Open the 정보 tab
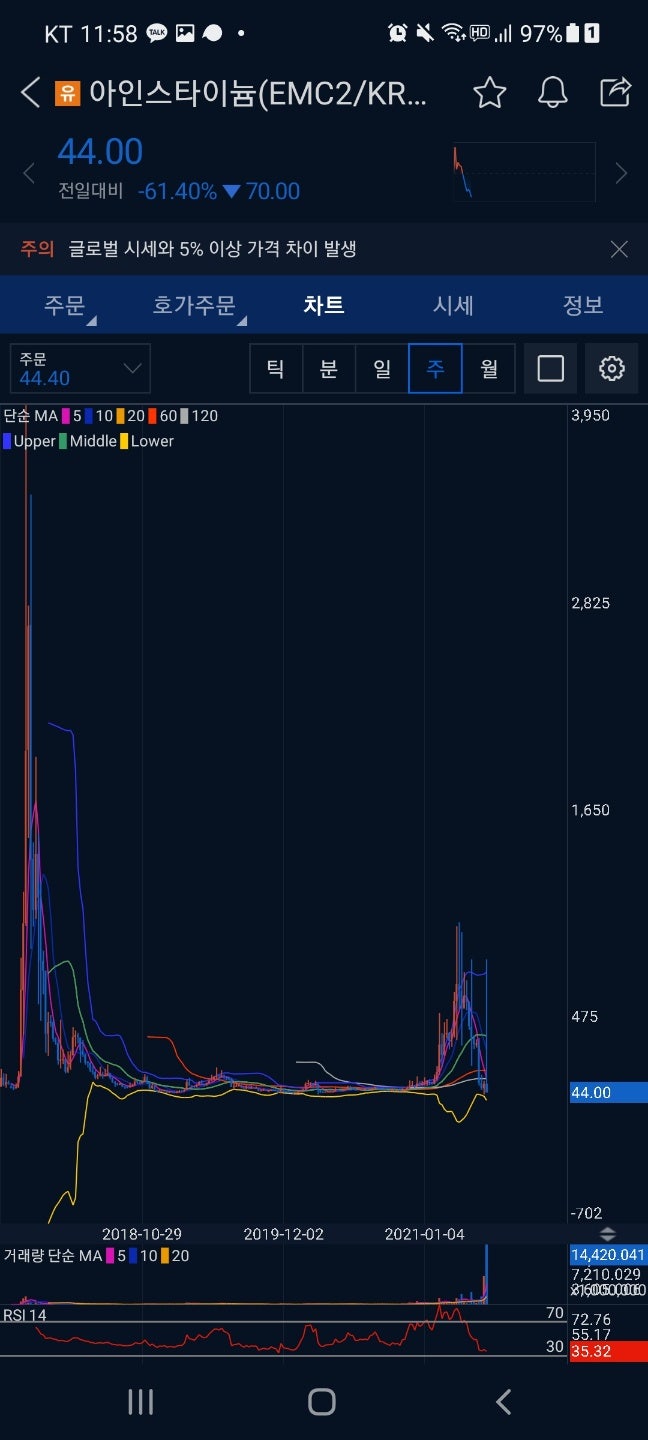 (583, 305)
